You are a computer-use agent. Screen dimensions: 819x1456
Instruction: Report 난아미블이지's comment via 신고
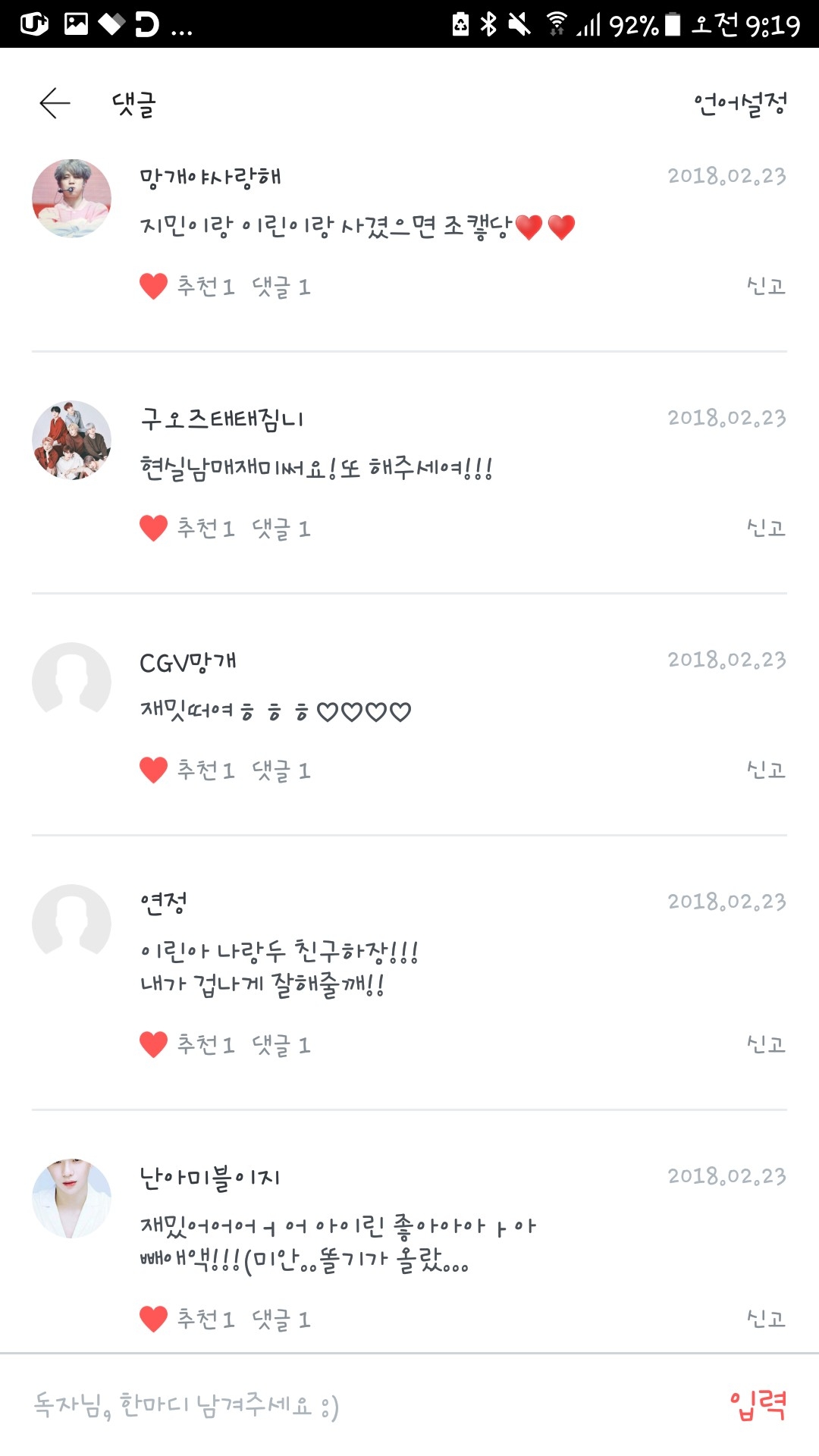tap(766, 1319)
